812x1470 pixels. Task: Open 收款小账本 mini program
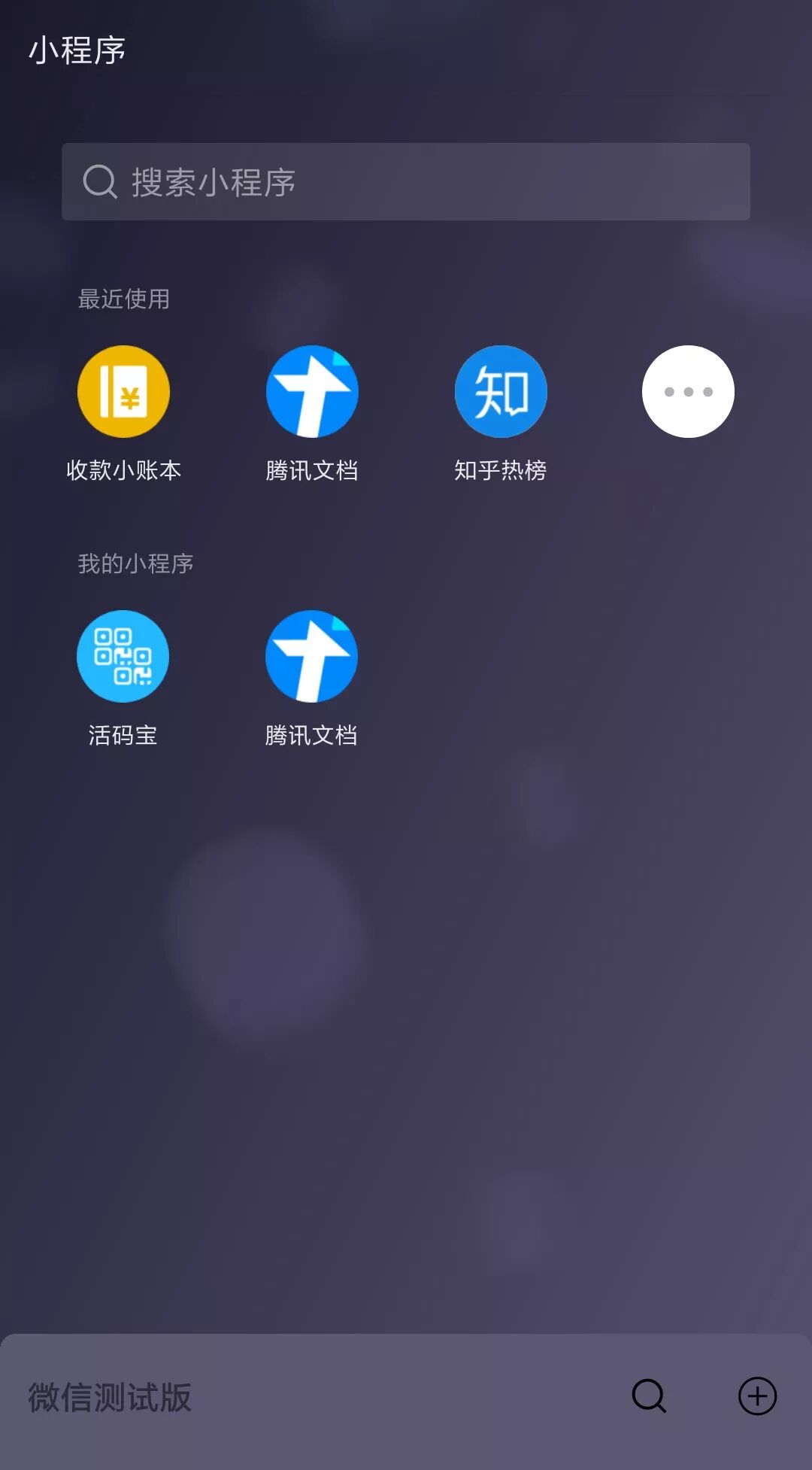point(123,392)
